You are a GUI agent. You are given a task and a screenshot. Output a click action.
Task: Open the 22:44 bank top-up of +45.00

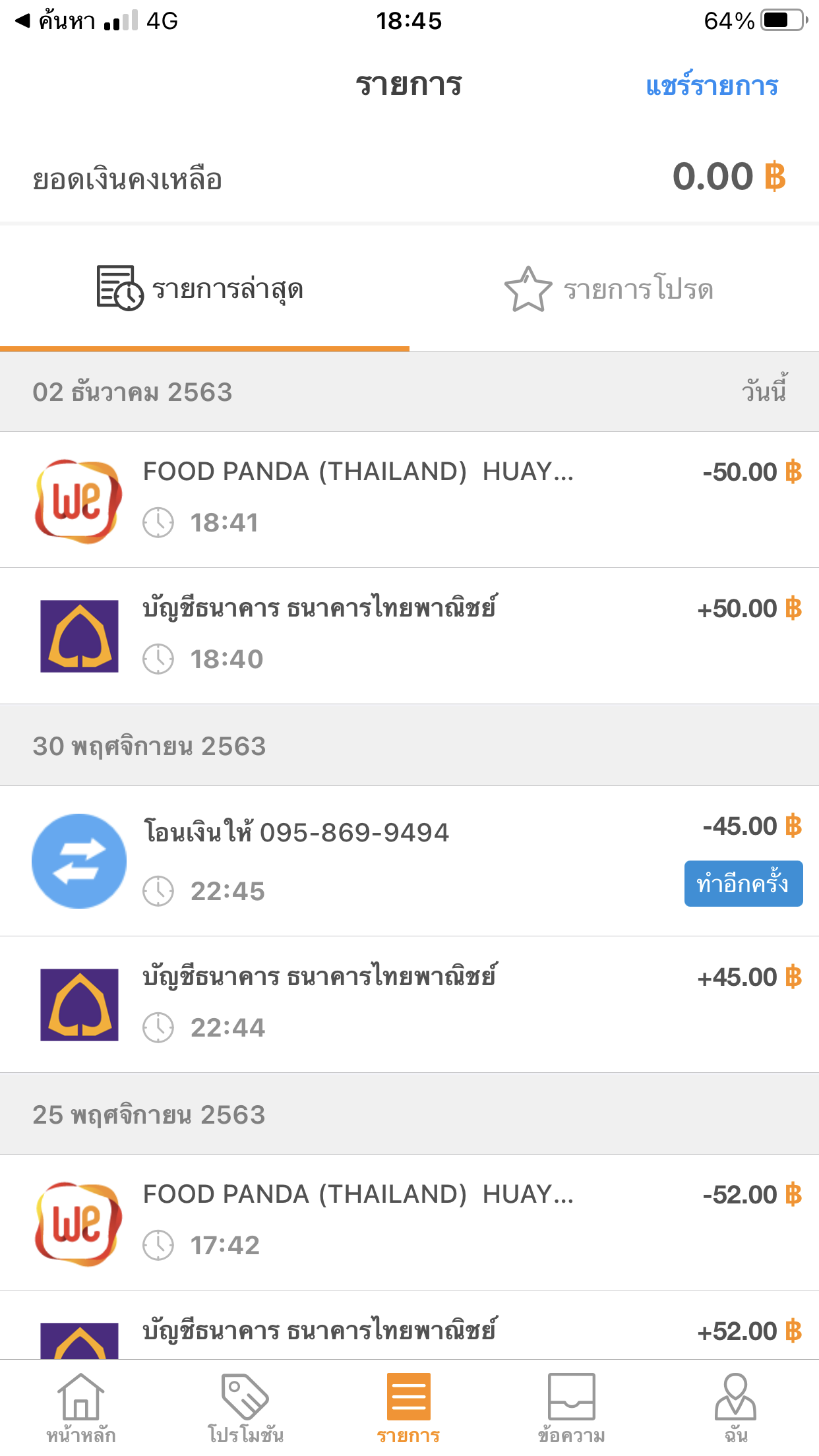[409, 1004]
